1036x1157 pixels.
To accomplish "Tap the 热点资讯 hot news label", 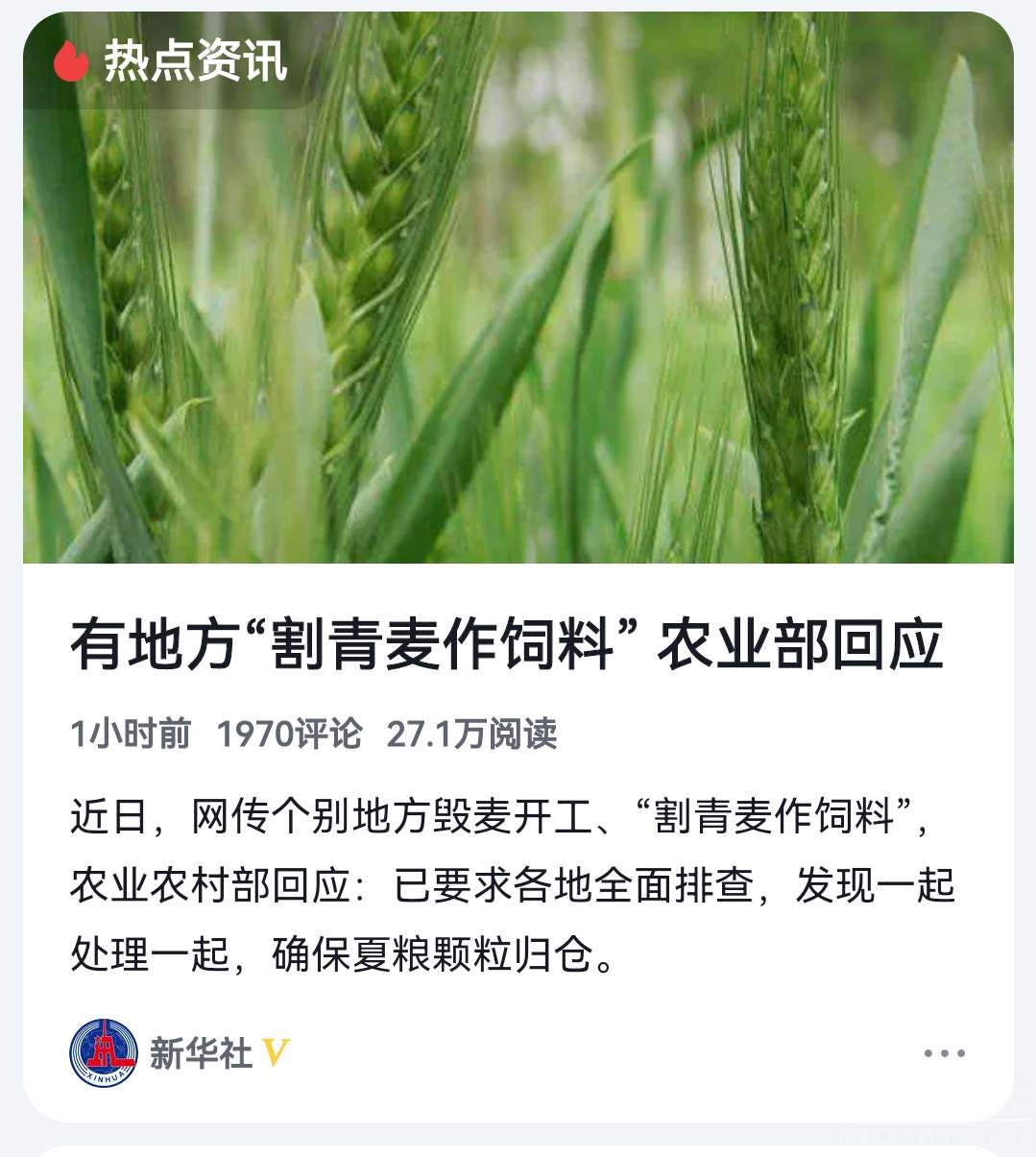I will (173, 61).
